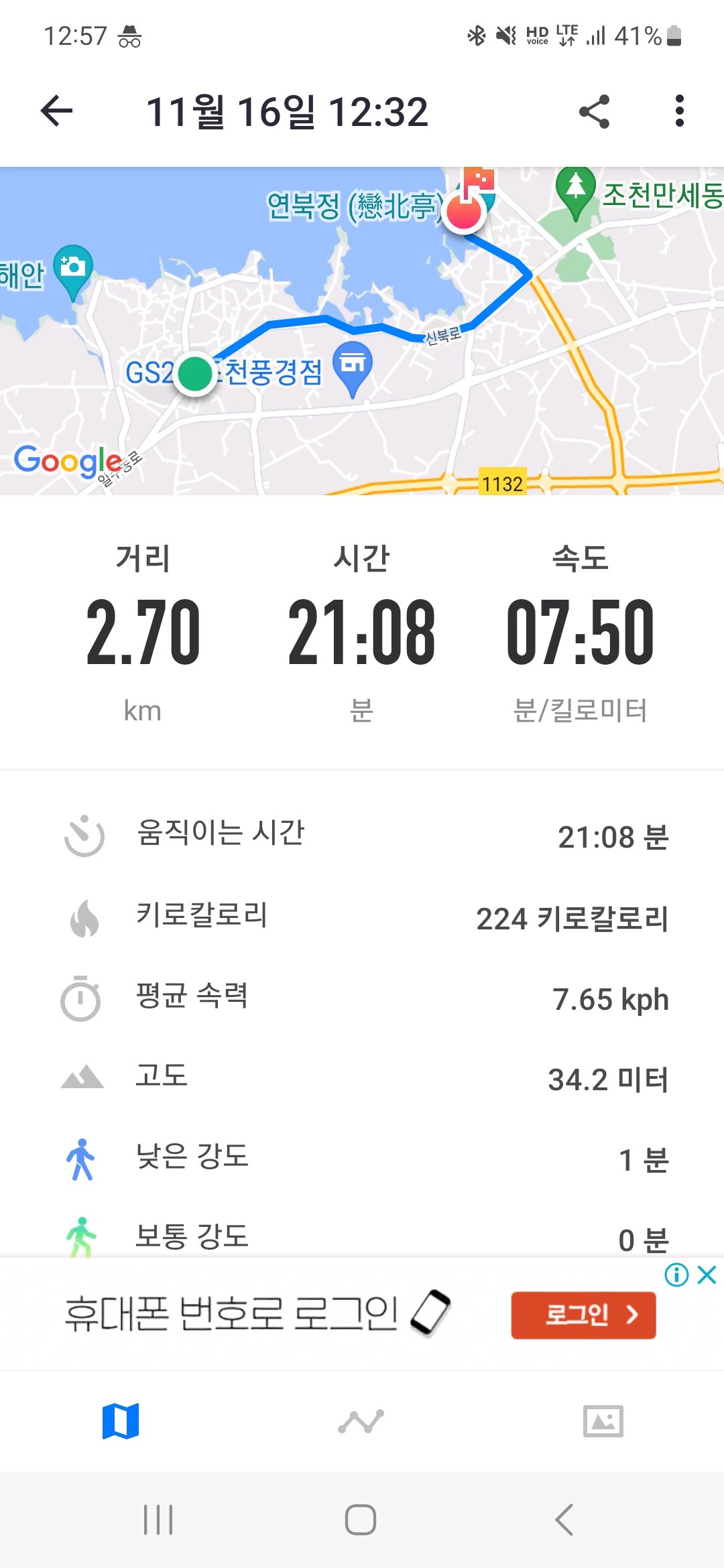
Task: Share this workout record
Action: [x=594, y=111]
